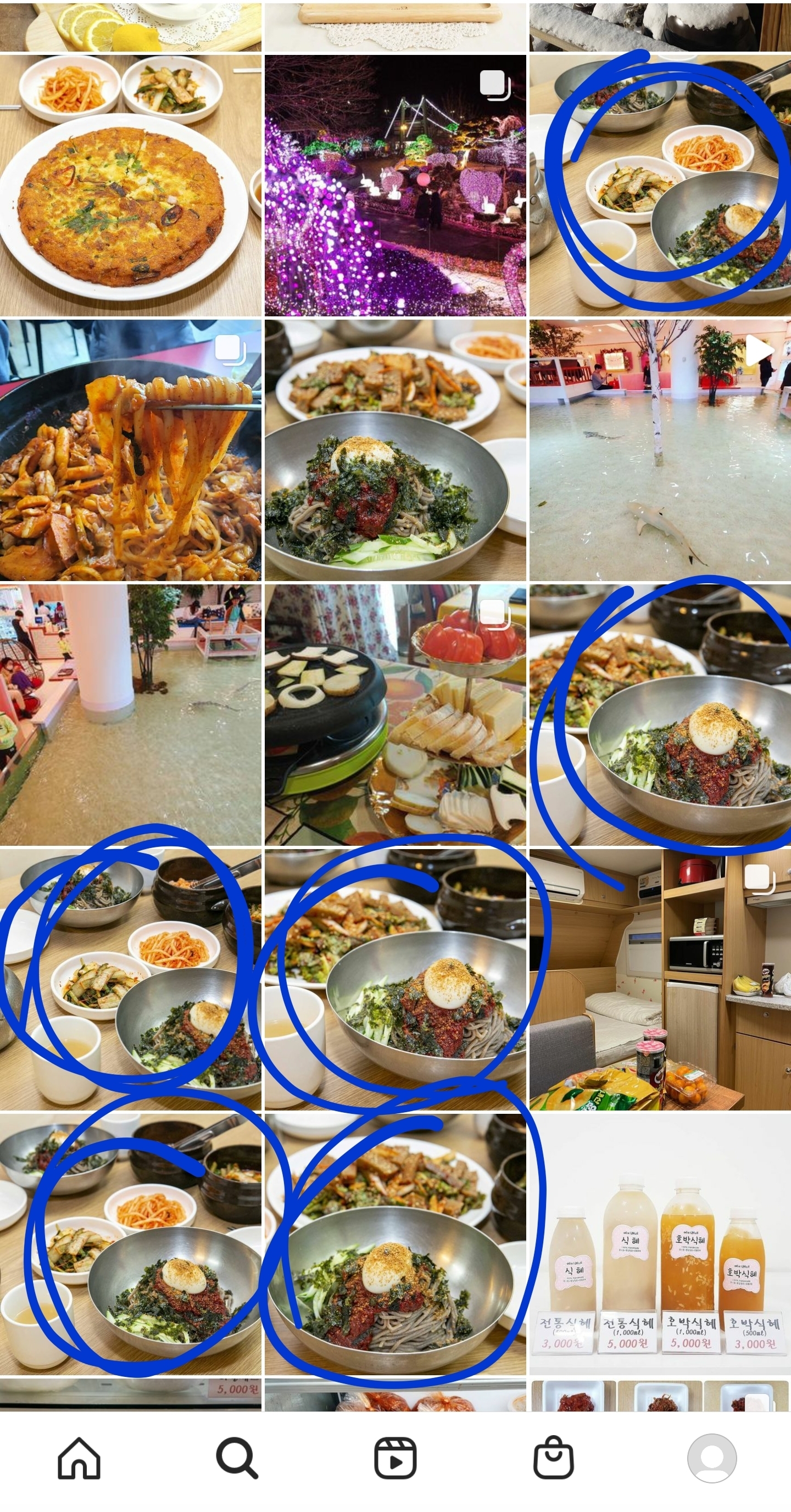Image resolution: width=791 pixels, height=1512 pixels.
Task: Go to the Home tab
Action: click(79, 1458)
